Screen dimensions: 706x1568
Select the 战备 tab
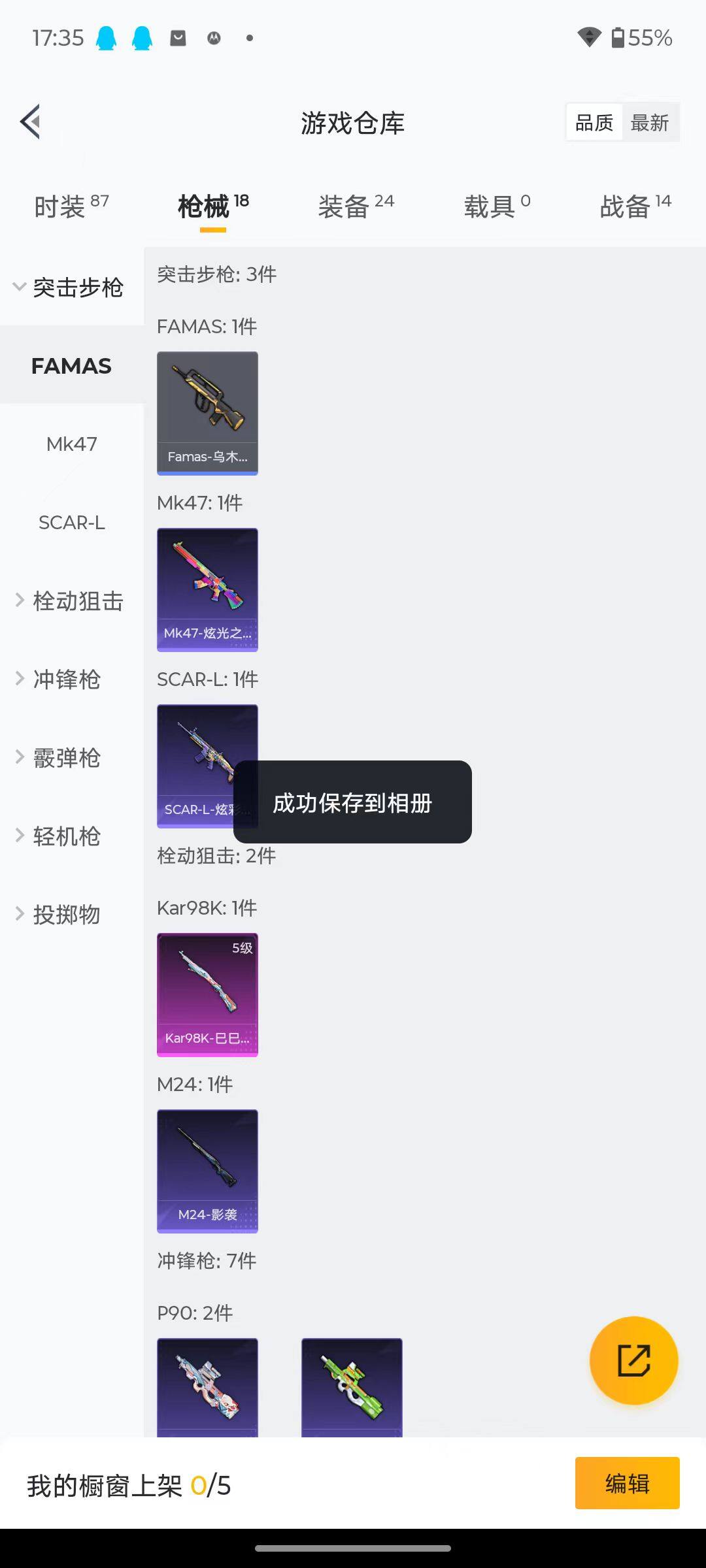(x=635, y=207)
